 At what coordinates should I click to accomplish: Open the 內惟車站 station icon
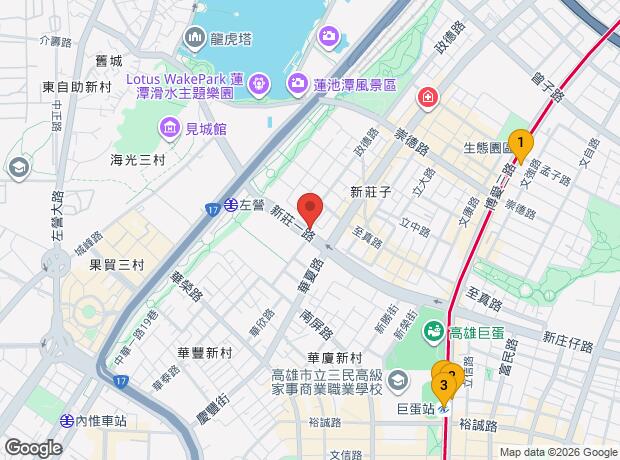click(x=66, y=421)
